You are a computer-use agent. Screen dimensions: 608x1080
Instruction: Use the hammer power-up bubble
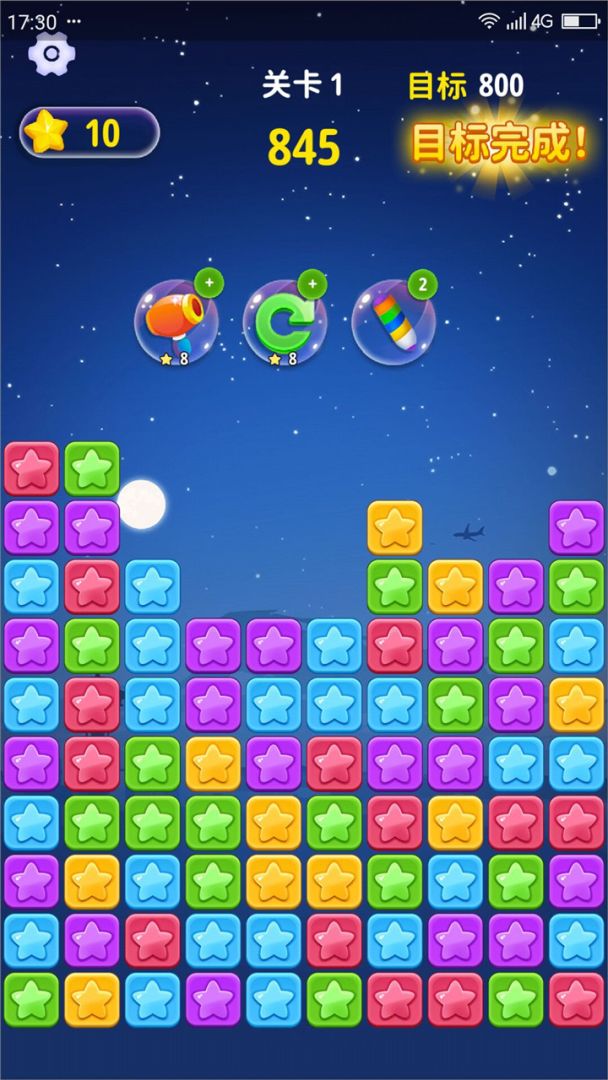point(176,321)
